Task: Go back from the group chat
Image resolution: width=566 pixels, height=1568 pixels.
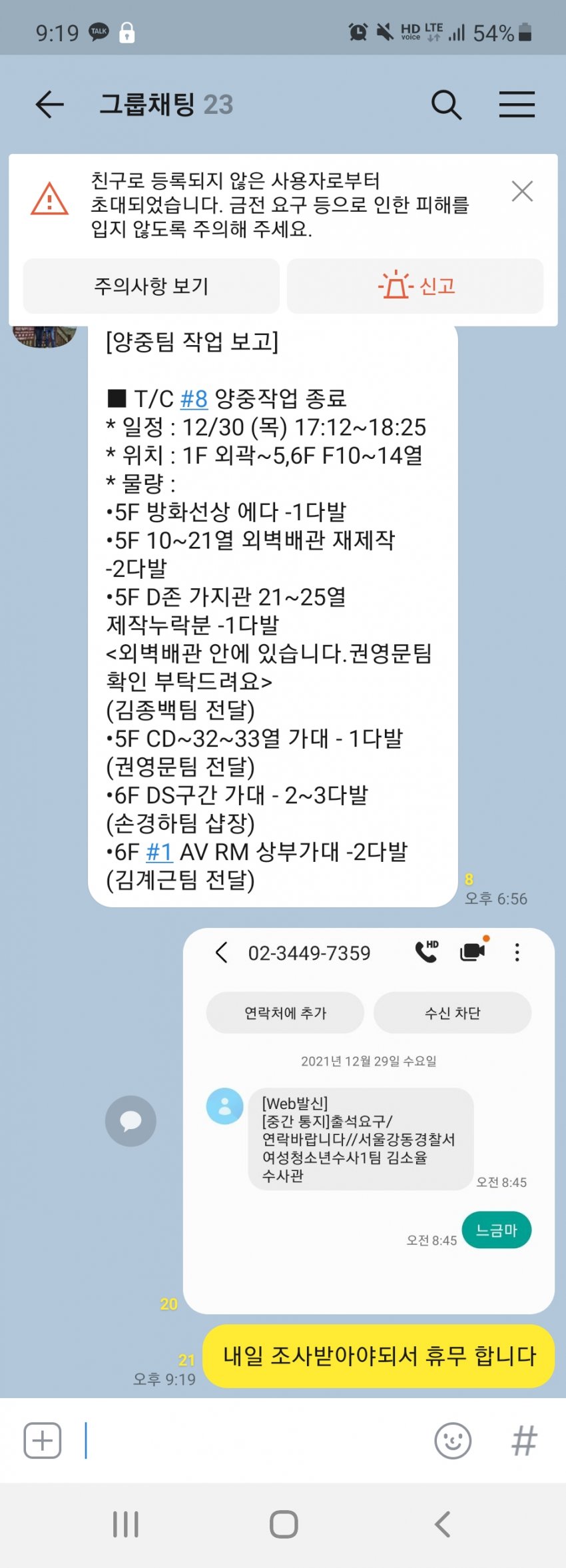Action: coord(49,105)
